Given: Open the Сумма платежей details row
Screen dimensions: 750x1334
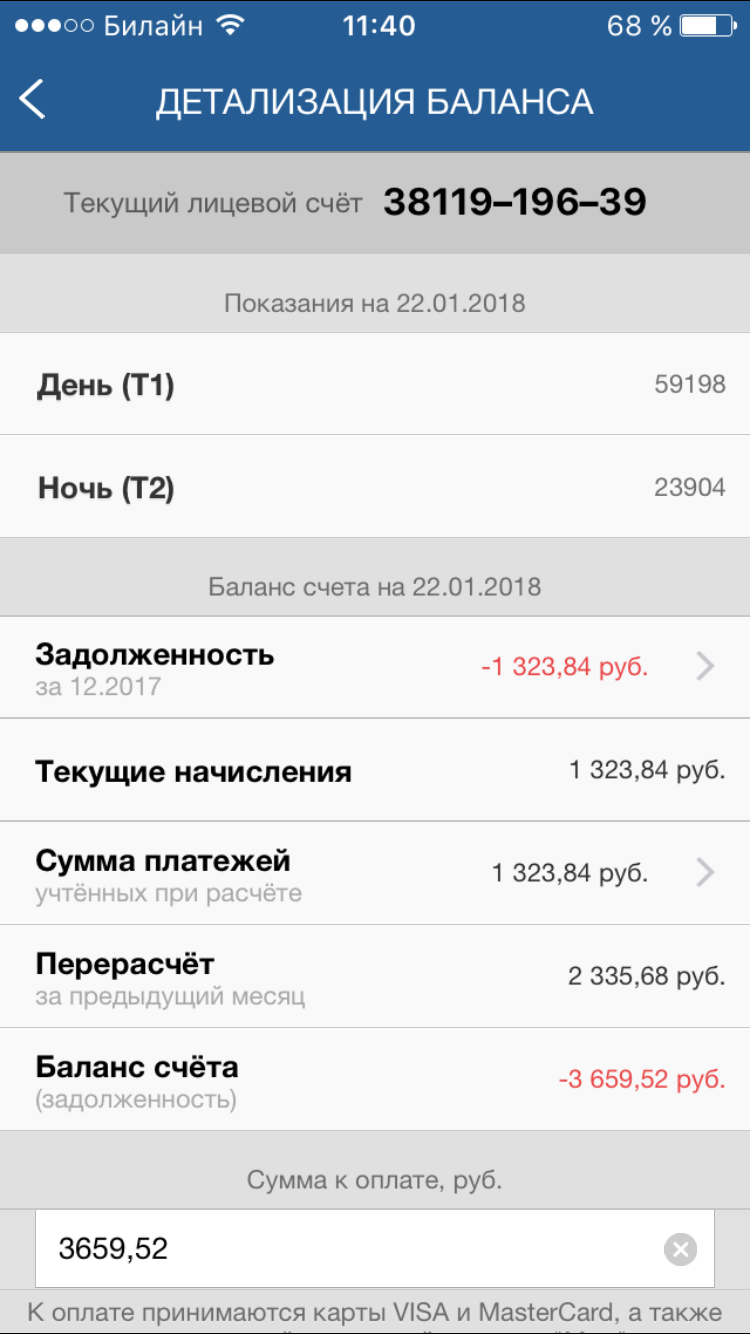Looking at the screenshot, I should 375,873.
